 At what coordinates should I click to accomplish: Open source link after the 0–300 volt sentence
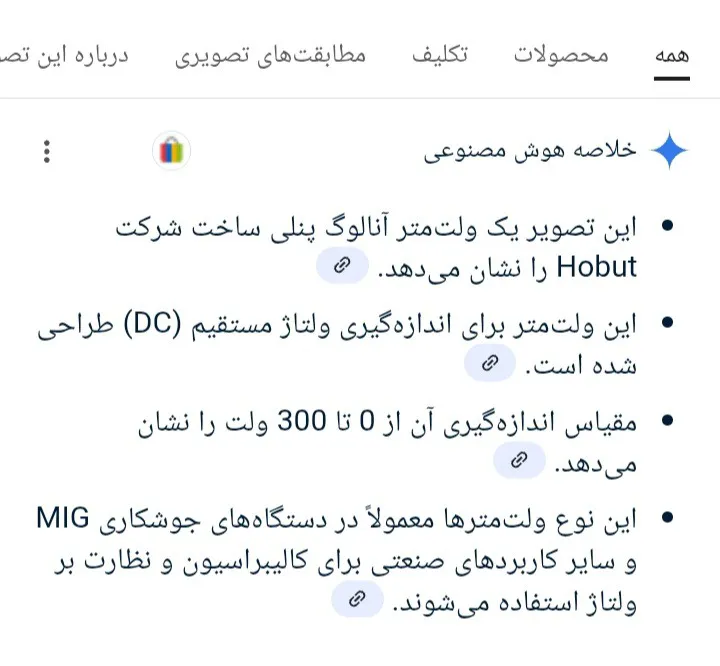point(518,460)
